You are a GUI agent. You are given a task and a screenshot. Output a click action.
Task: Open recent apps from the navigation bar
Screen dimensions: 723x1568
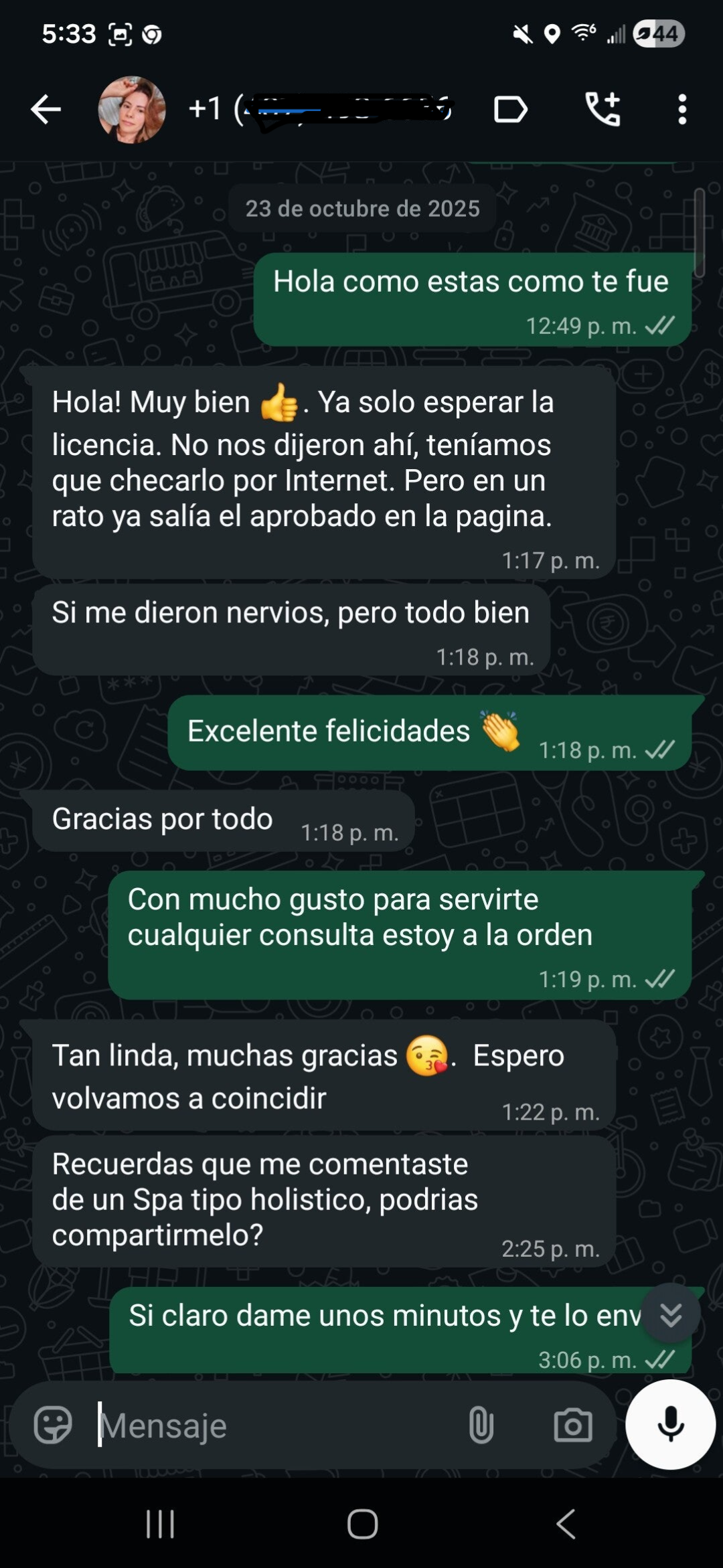[160, 1524]
